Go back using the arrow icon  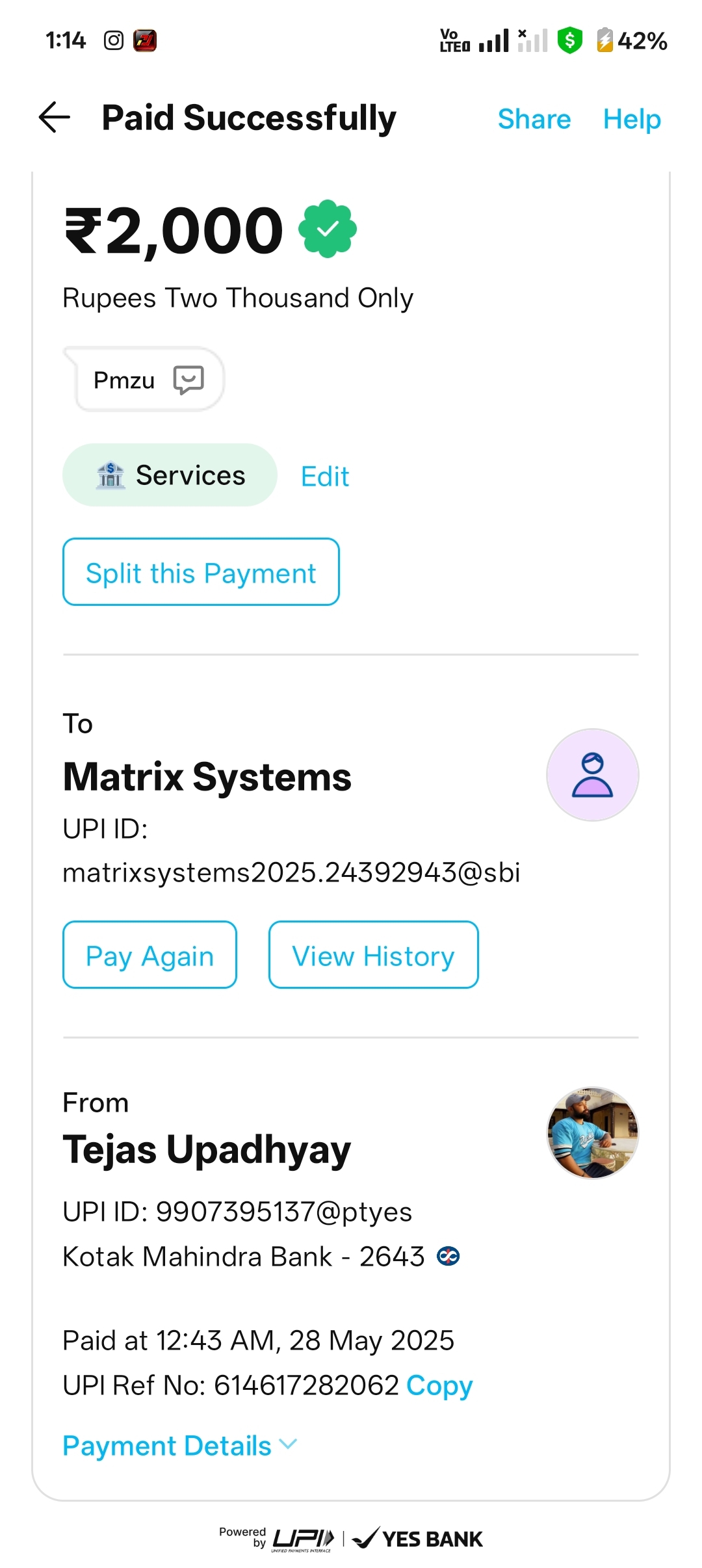tap(55, 118)
